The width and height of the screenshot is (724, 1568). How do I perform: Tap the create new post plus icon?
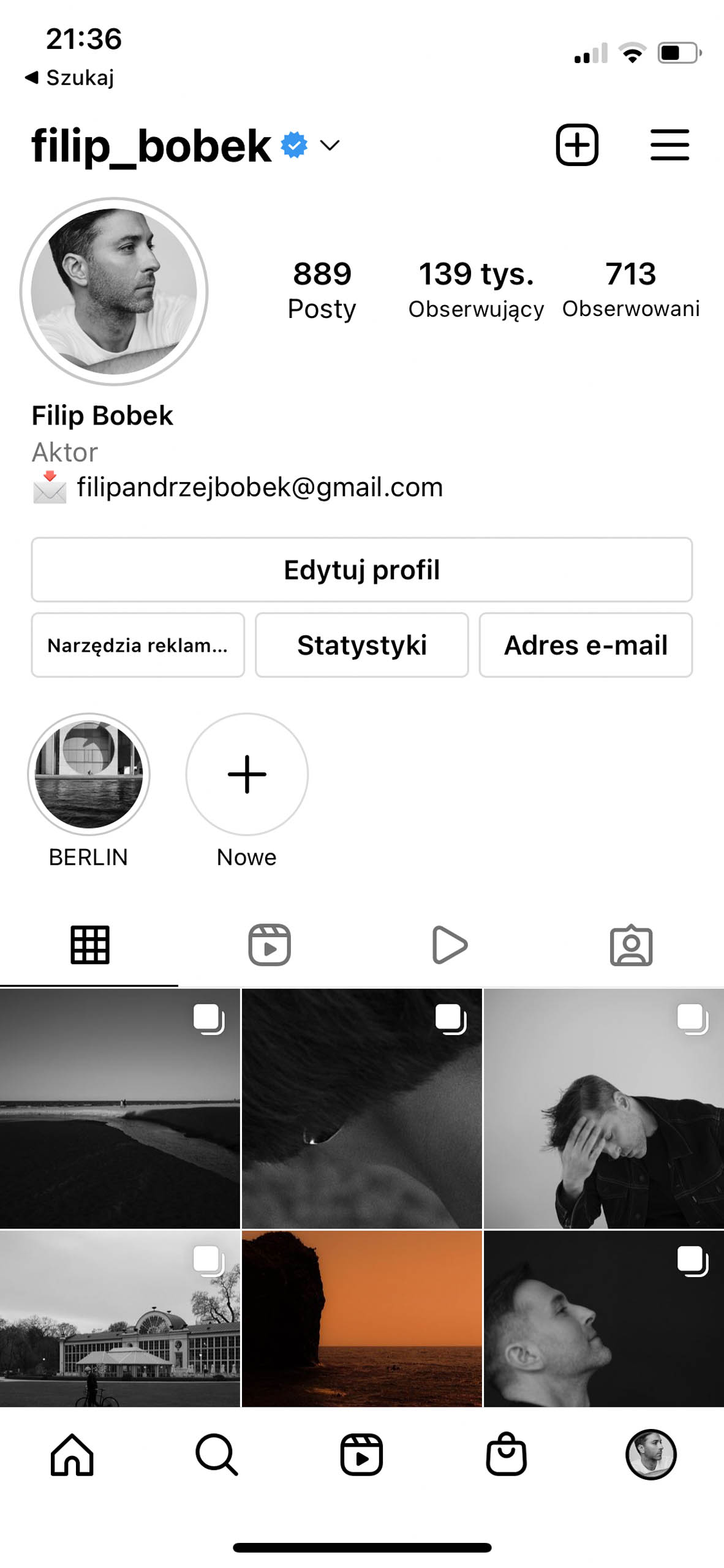tap(576, 145)
